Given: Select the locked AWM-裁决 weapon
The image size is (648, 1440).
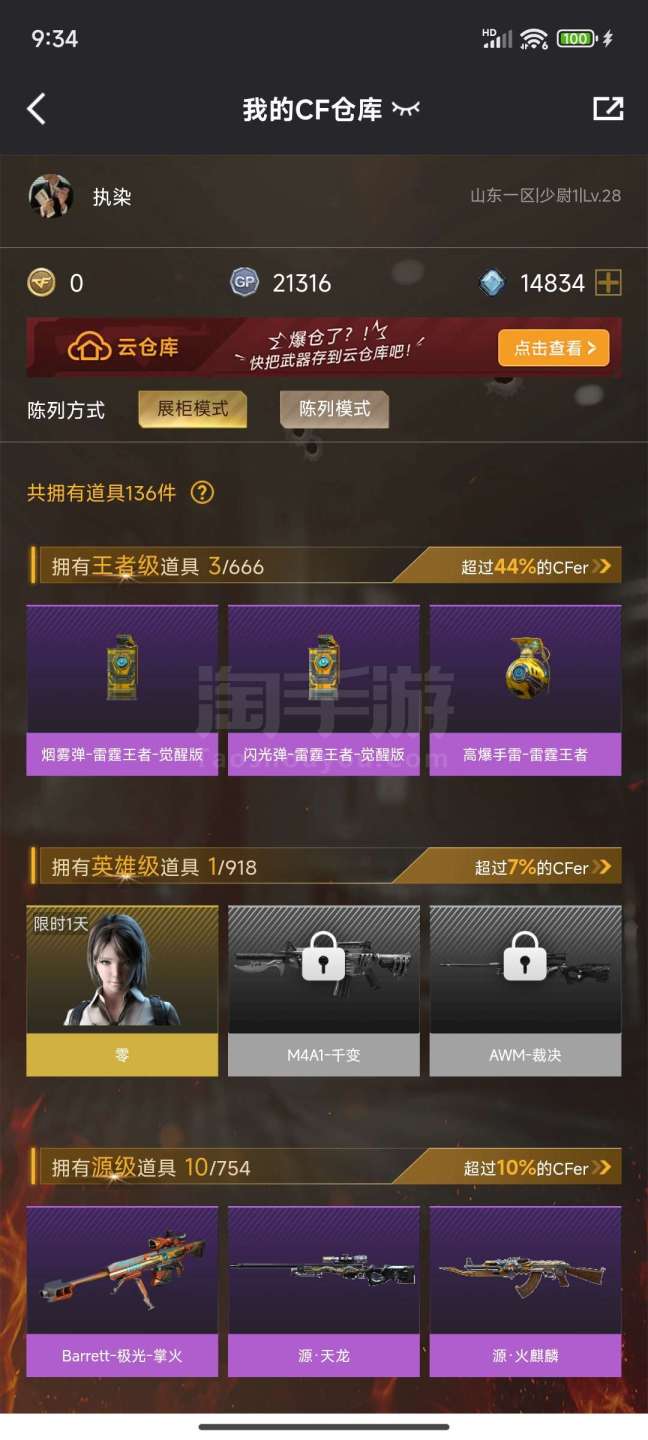Looking at the screenshot, I should (525, 990).
